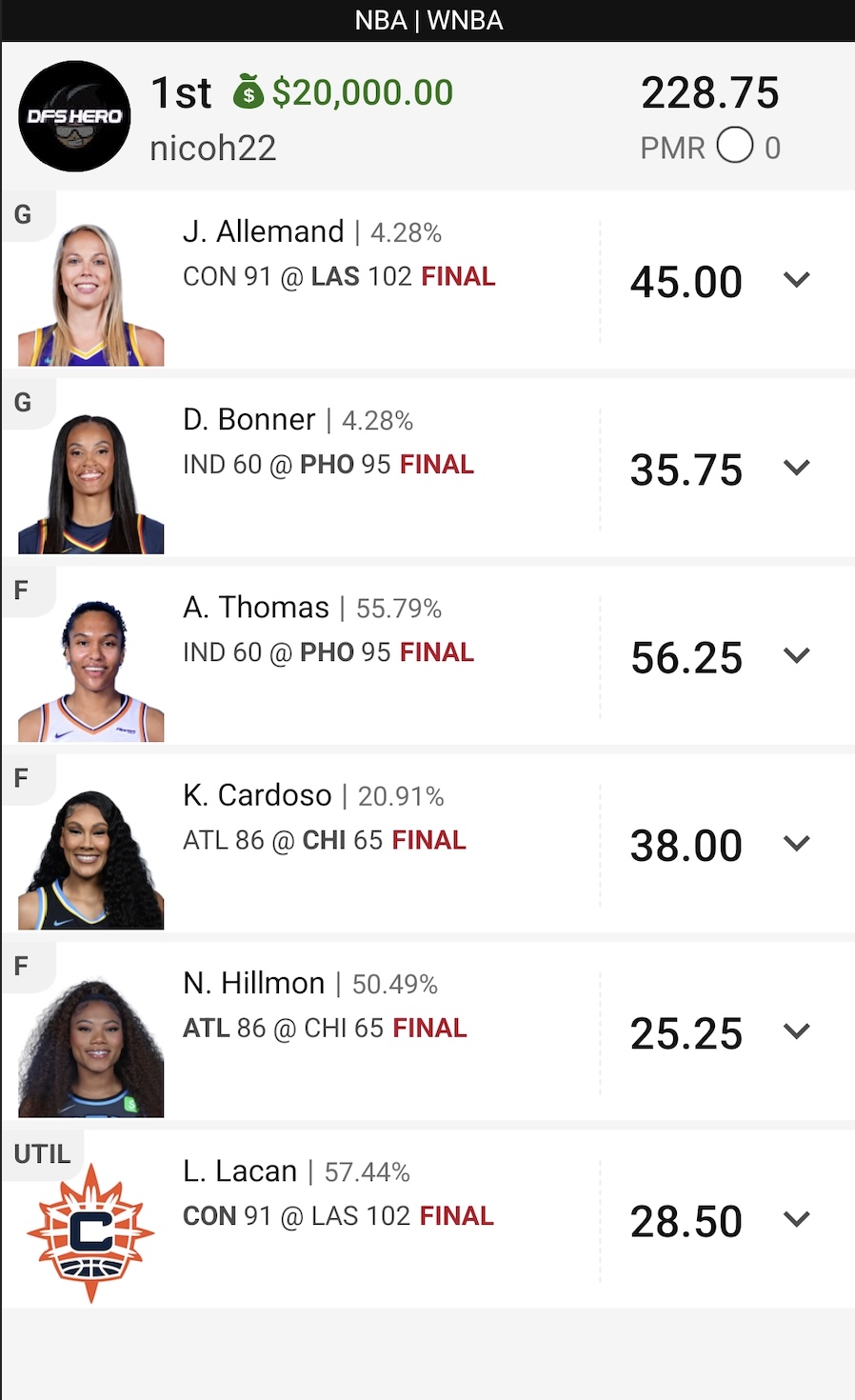Expand J. Allemand's scoring details
The image size is (855, 1400).
(797, 281)
